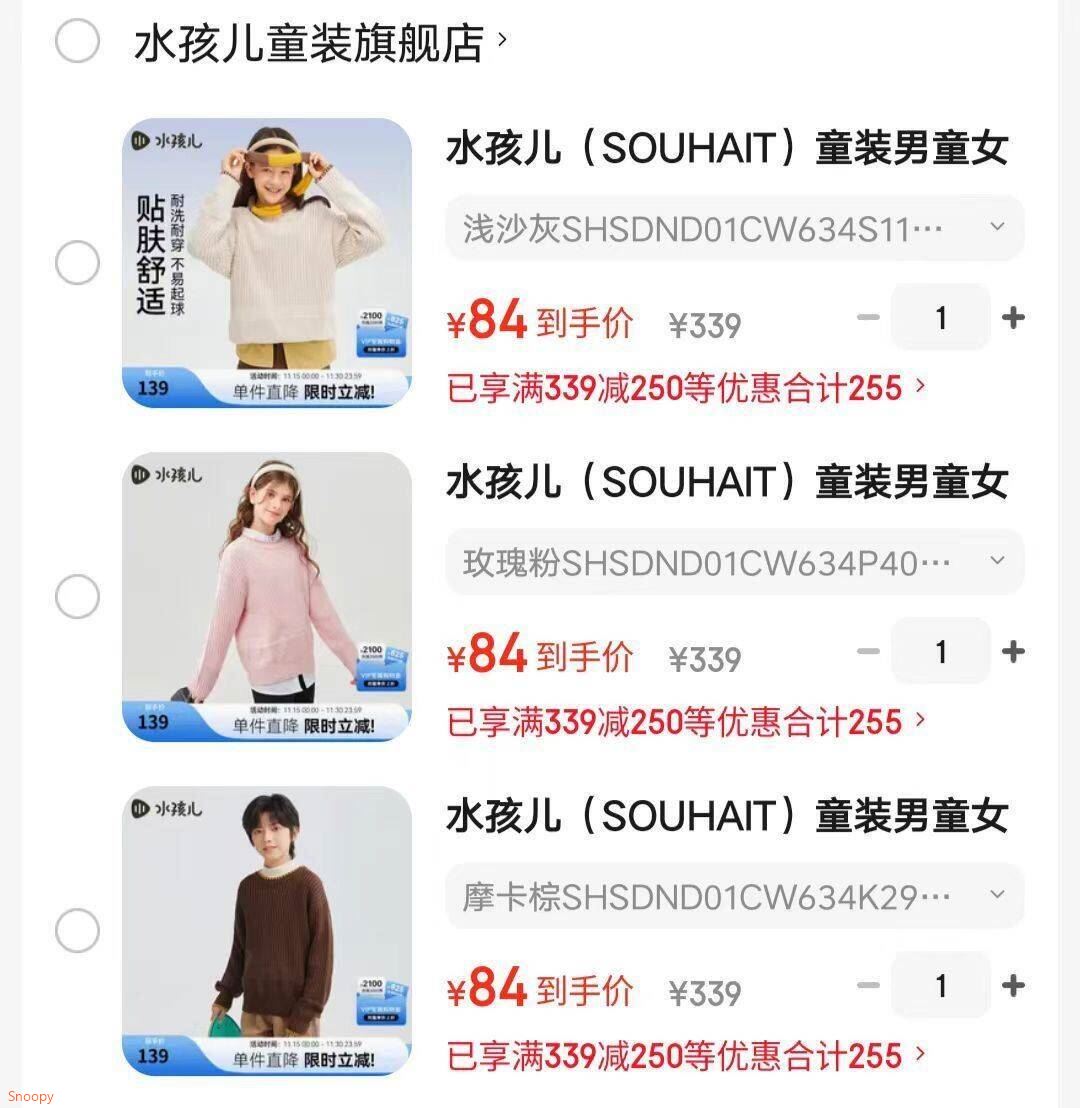View discount details for the 玫瑰粉 sweater
The image size is (1080, 1108).
pyautogui.click(x=686, y=722)
